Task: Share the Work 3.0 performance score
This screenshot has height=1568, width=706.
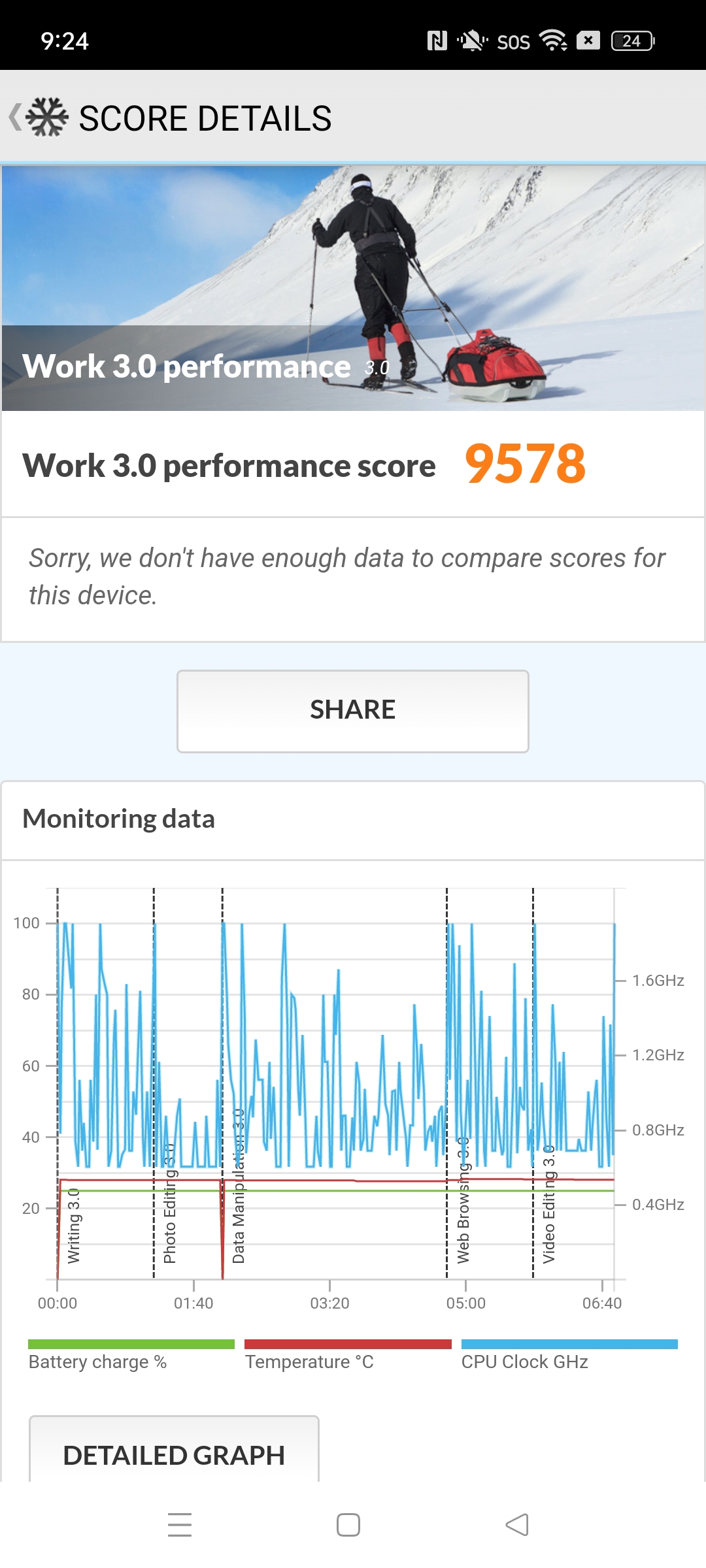Action: (x=352, y=711)
